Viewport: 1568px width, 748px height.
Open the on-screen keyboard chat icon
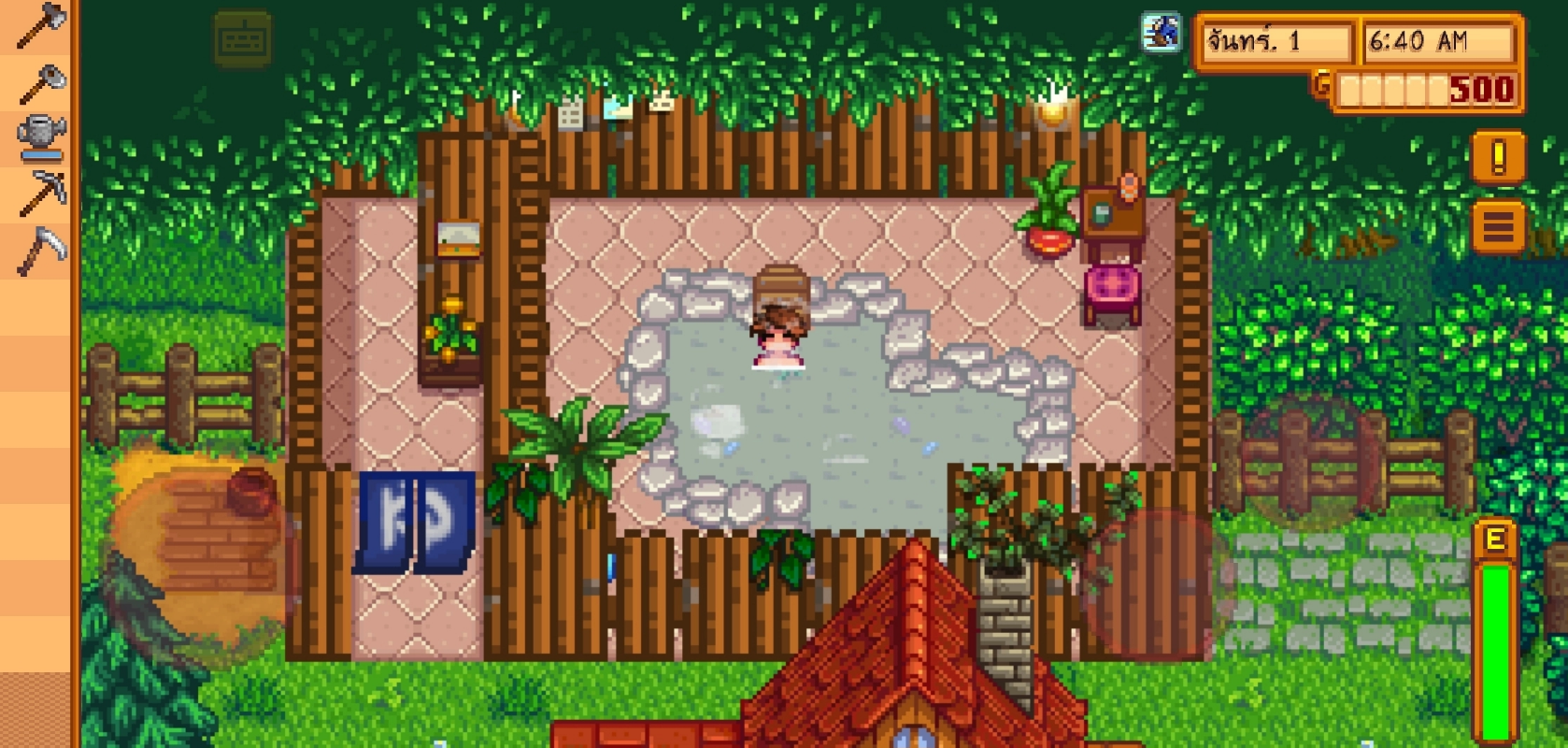point(242,39)
